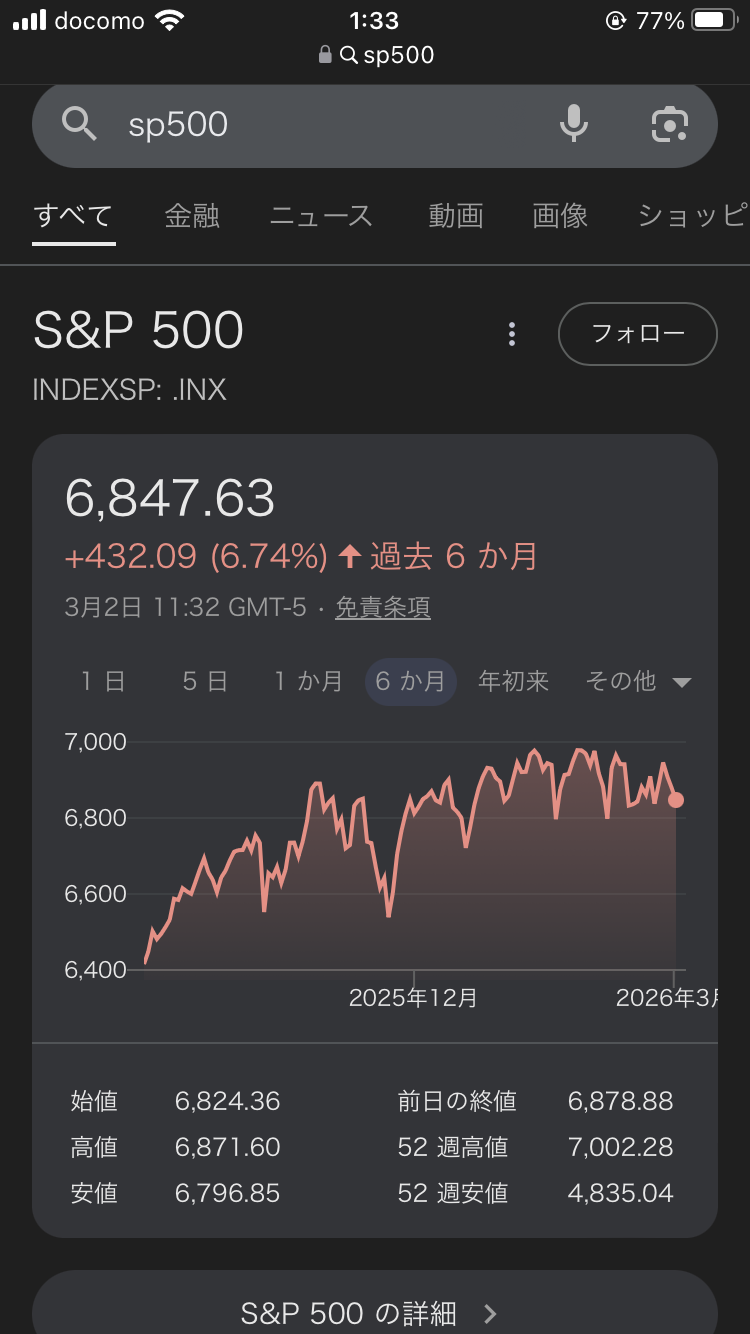Switch to the 金融 tab
Viewport: 750px width, 1334px height.
192,216
